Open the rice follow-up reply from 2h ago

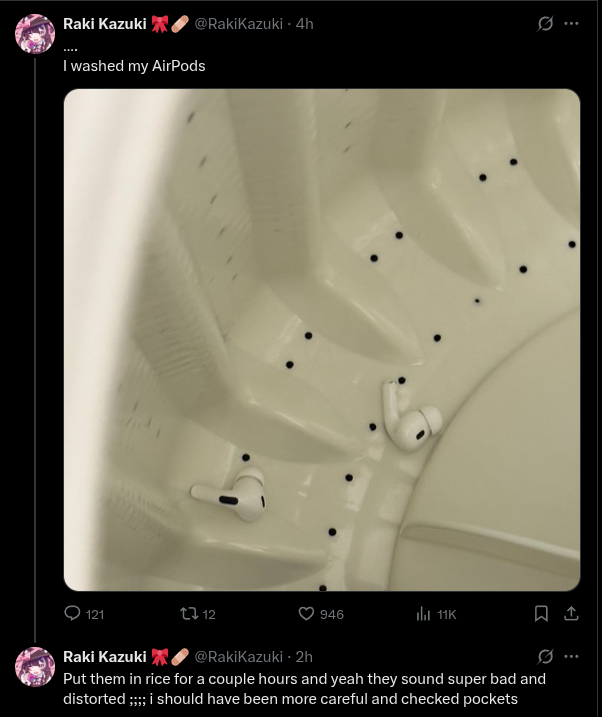pyautogui.click(x=300, y=689)
